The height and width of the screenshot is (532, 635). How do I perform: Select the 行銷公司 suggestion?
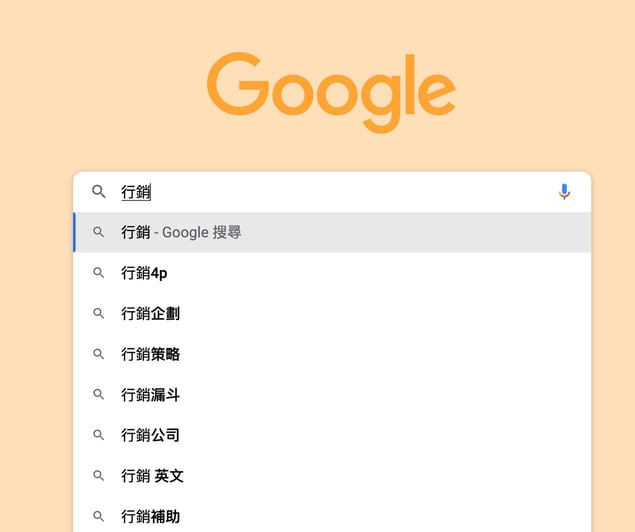pos(150,435)
